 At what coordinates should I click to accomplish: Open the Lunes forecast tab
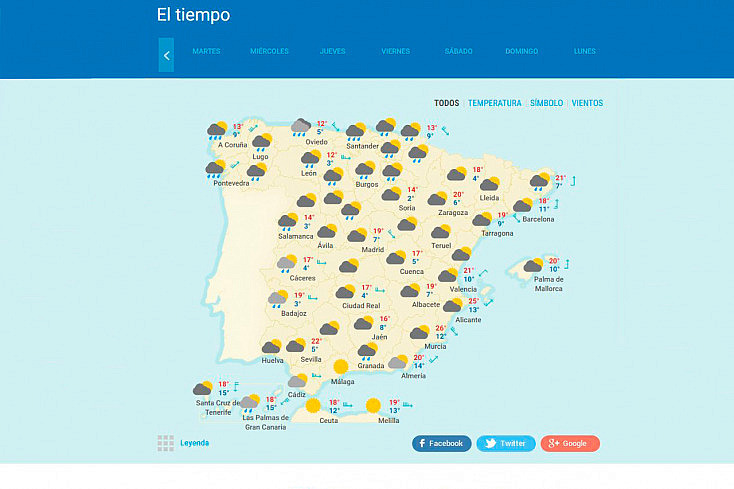click(x=585, y=51)
